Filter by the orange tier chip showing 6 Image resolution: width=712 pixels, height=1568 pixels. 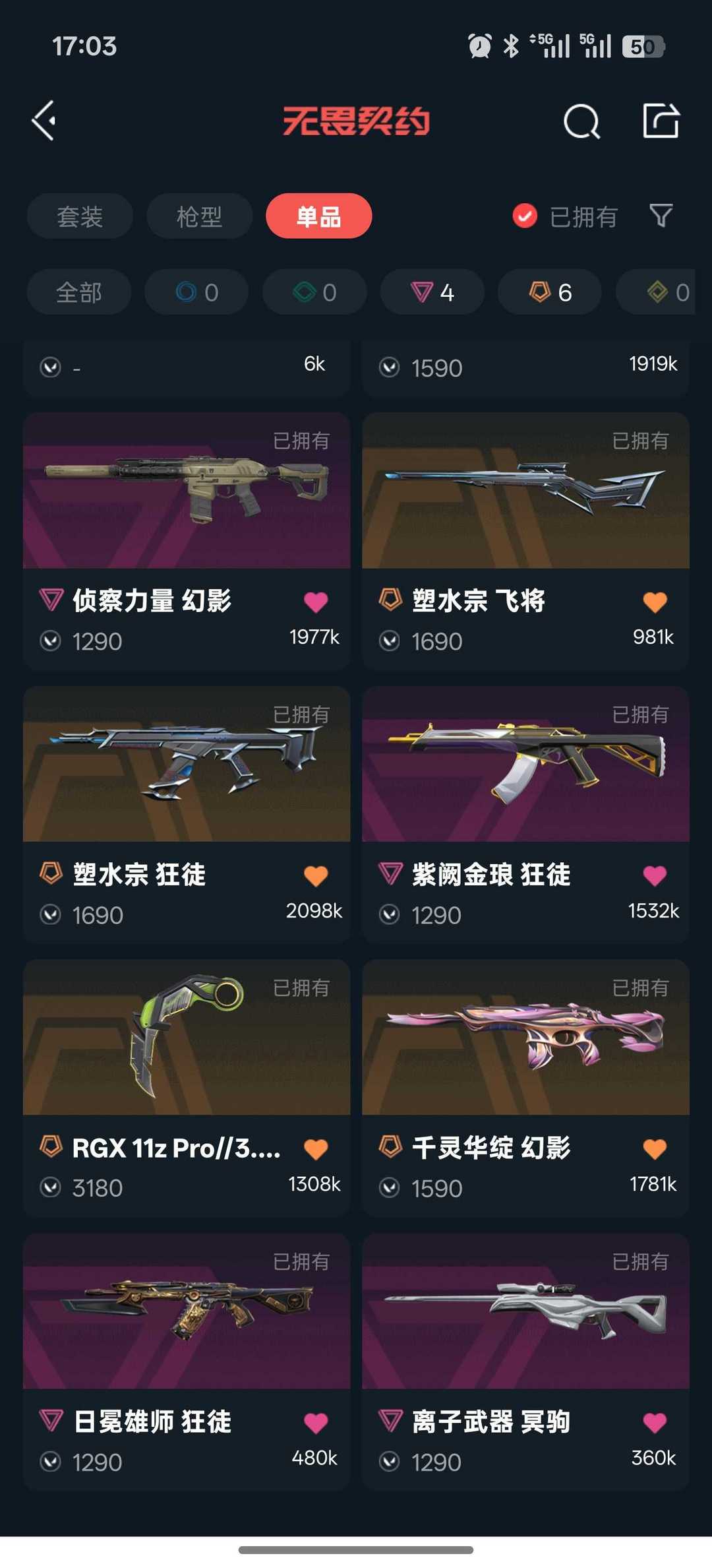coord(550,292)
